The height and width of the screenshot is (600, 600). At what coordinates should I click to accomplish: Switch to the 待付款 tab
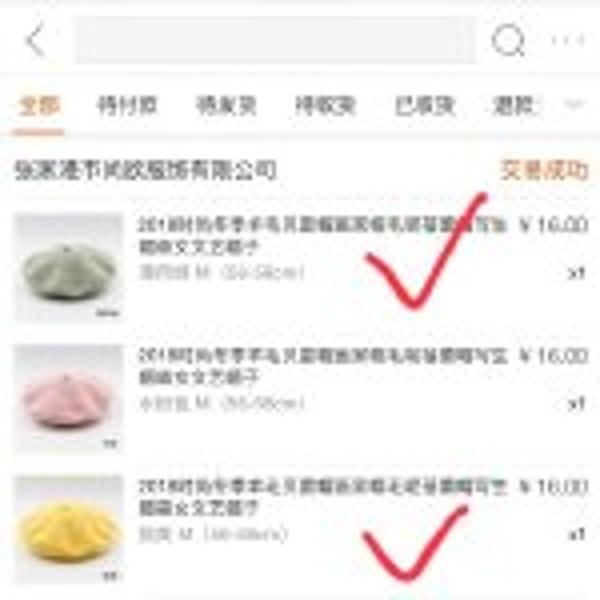(127, 105)
